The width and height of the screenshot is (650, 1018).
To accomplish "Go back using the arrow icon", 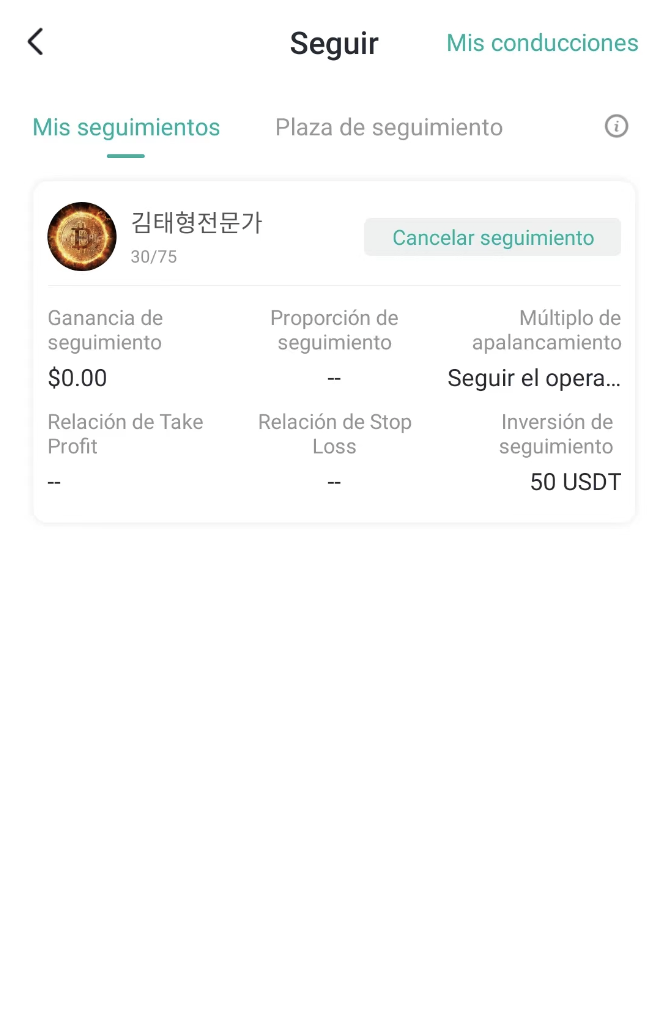I will tap(36, 42).
